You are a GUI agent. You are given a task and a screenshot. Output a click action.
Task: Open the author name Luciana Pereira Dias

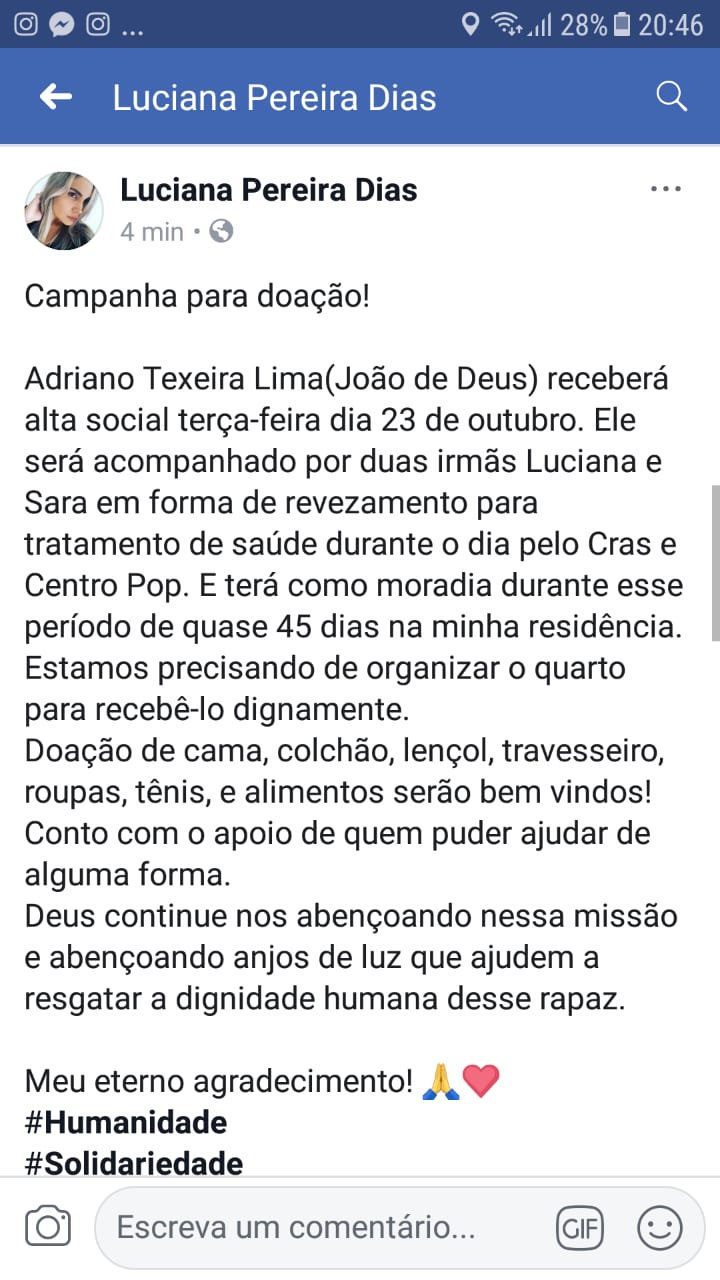[269, 190]
